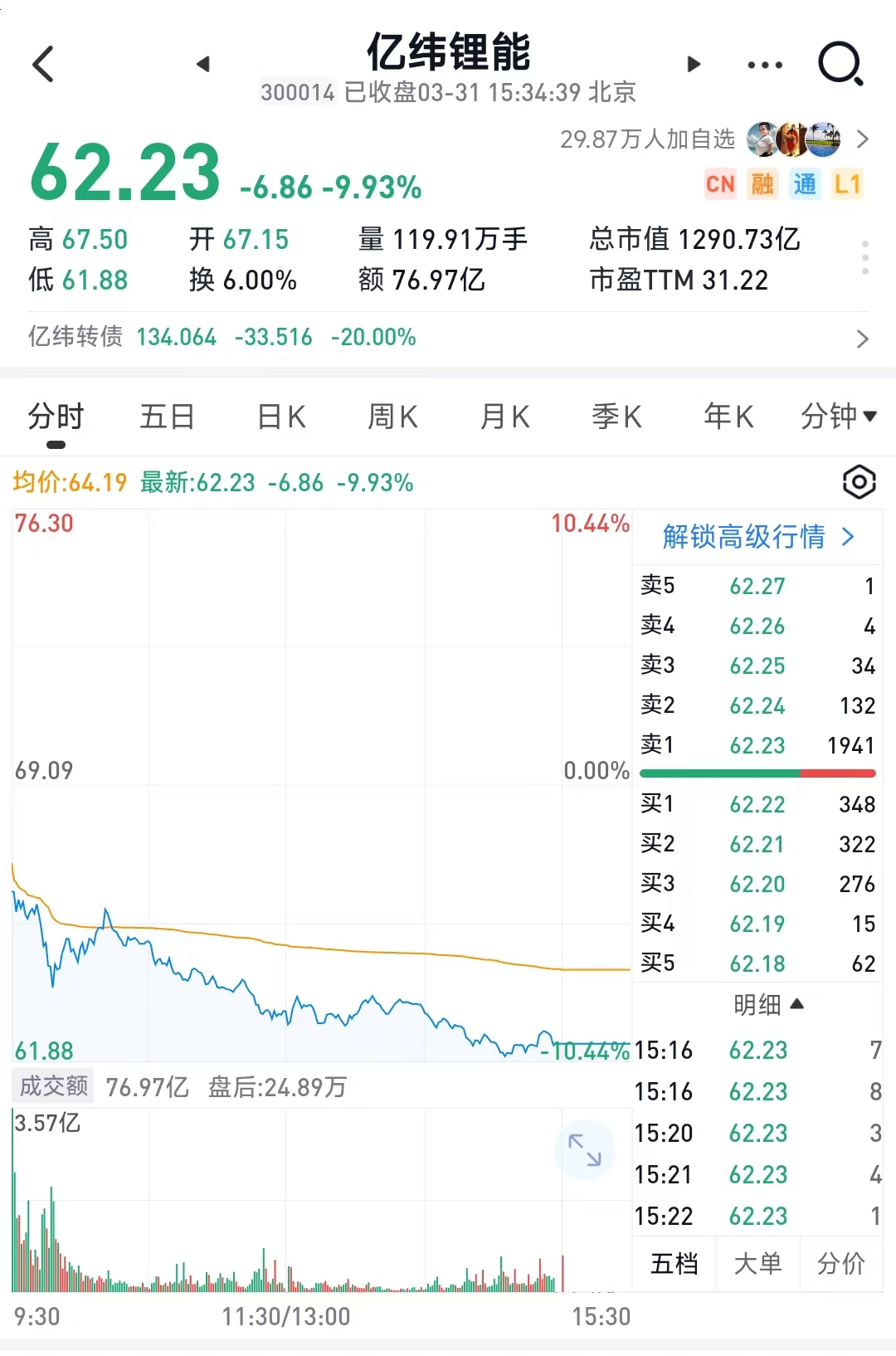This screenshot has width=896, height=1356.
Task: Open the 亿纬转债 convertible bond row
Action: click(448, 337)
